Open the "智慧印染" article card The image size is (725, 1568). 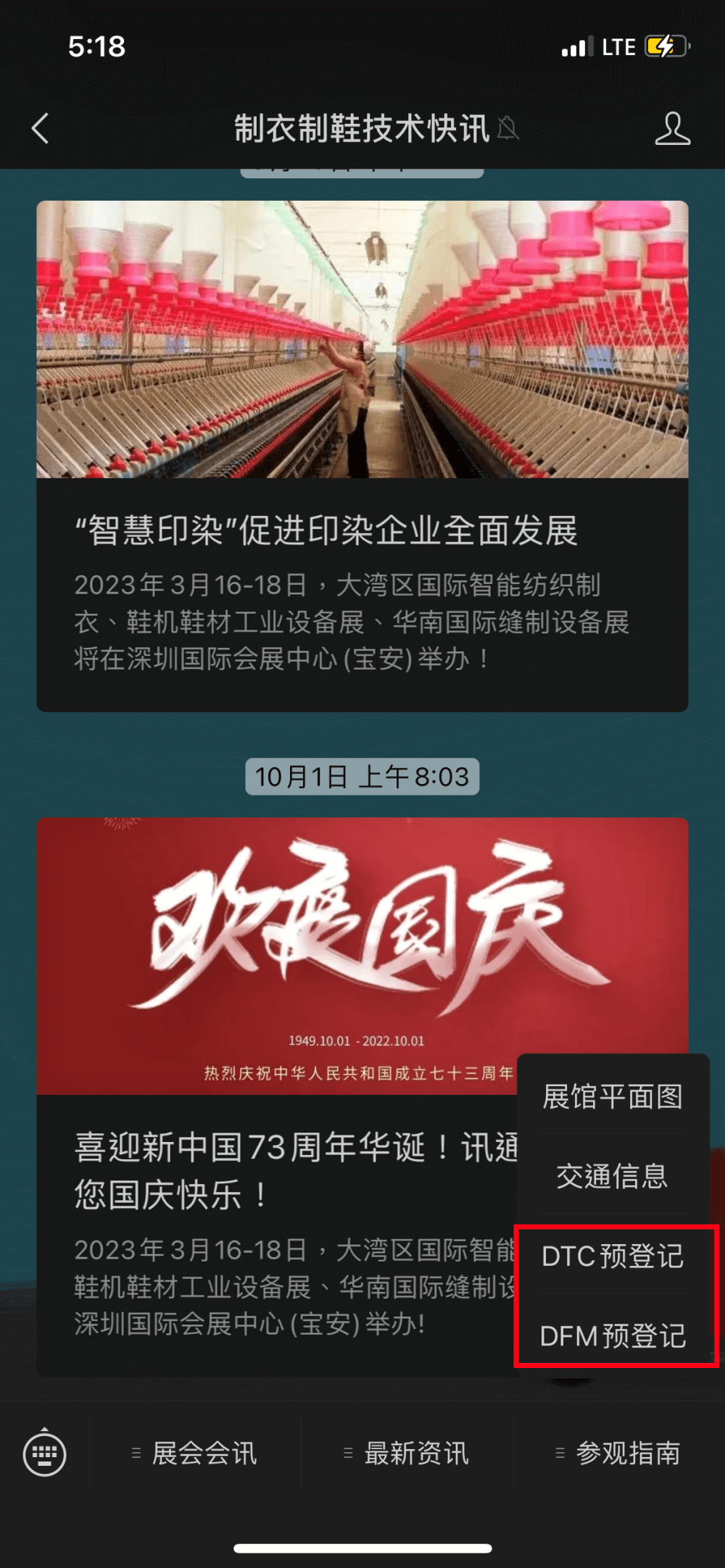point(362,456)
